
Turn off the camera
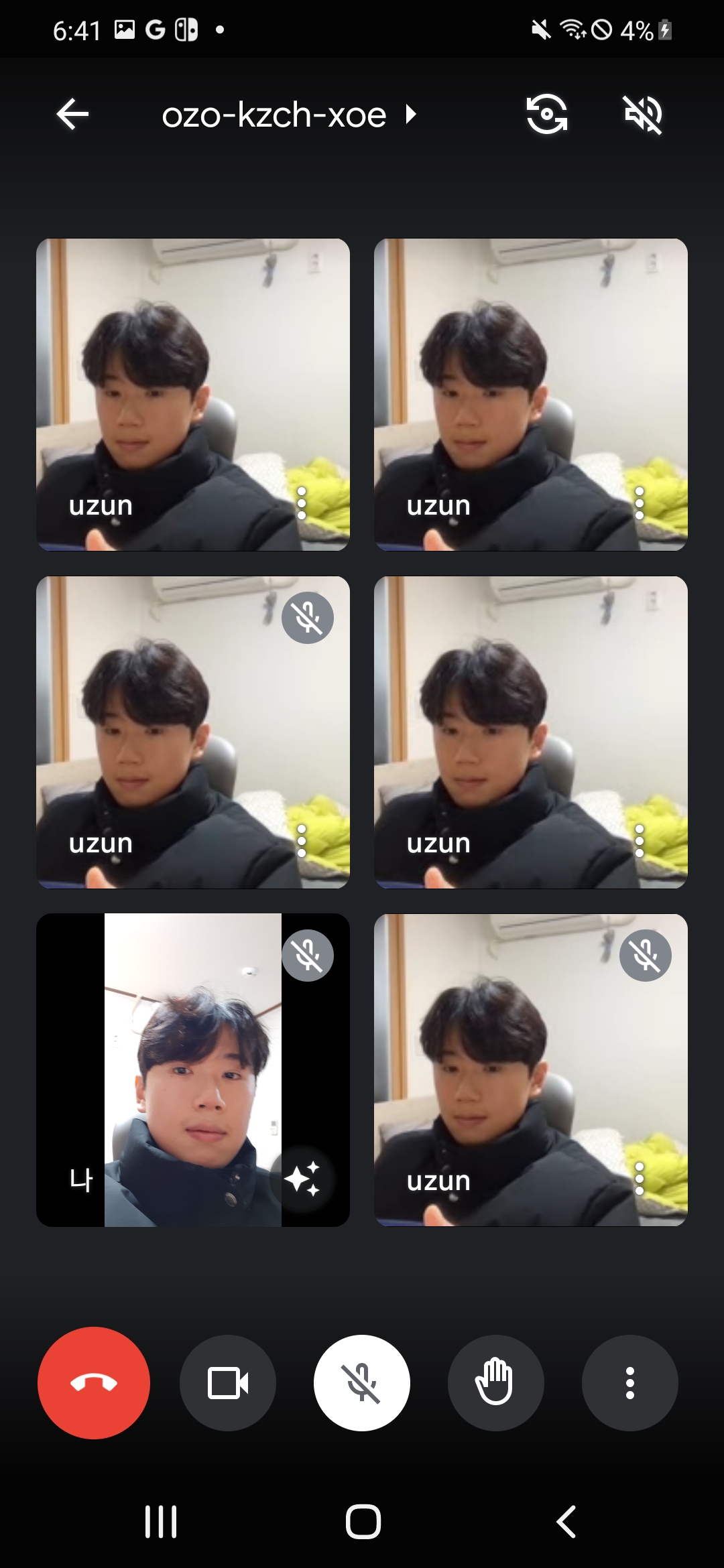click(x=228, y=1382)
